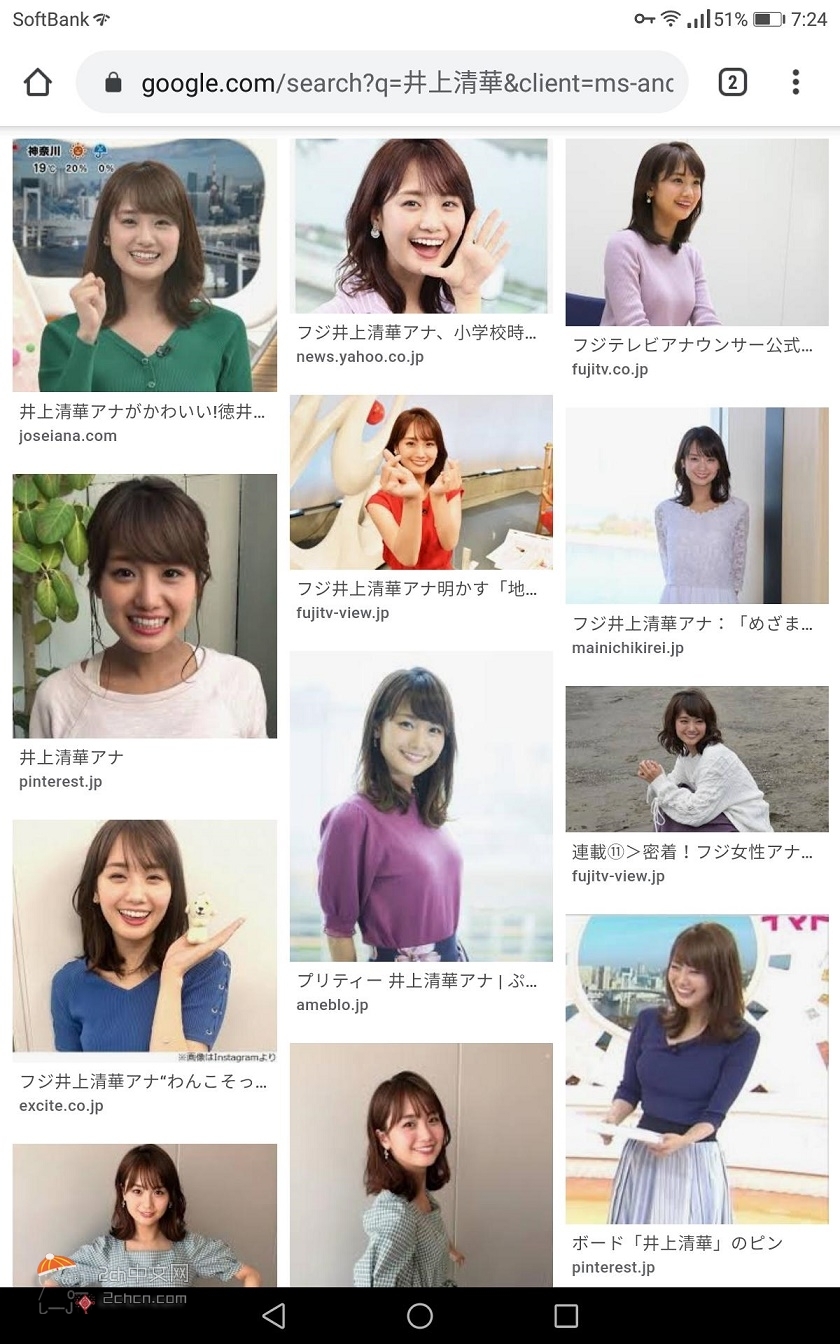The width and height of the screenshot is (840, 1344).
Task: Open the pinterest.jp ボード「井上清華」のピン image
Action: click(697, 1069)
